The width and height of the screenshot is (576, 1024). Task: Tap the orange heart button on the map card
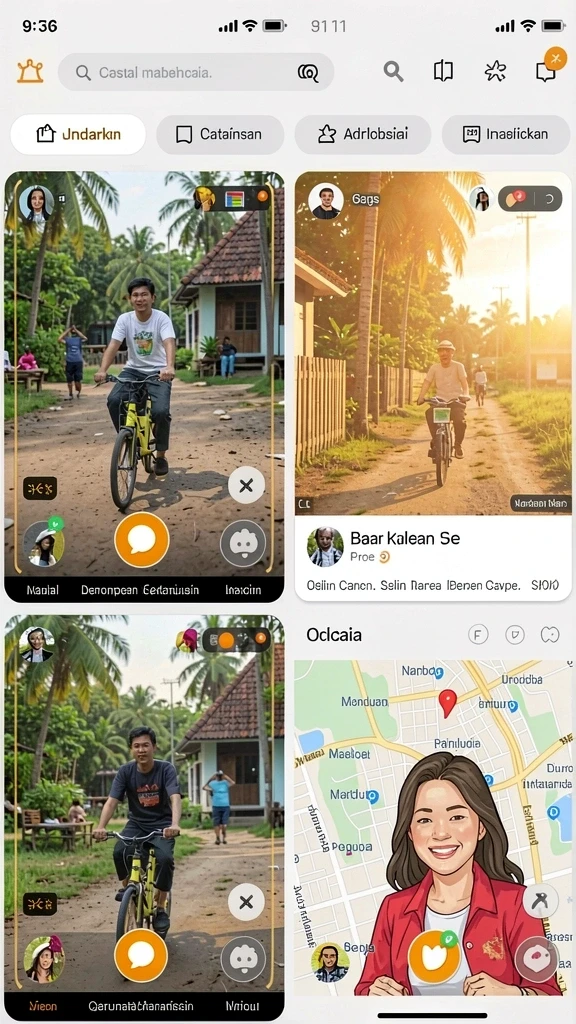[x=434, y=957]
